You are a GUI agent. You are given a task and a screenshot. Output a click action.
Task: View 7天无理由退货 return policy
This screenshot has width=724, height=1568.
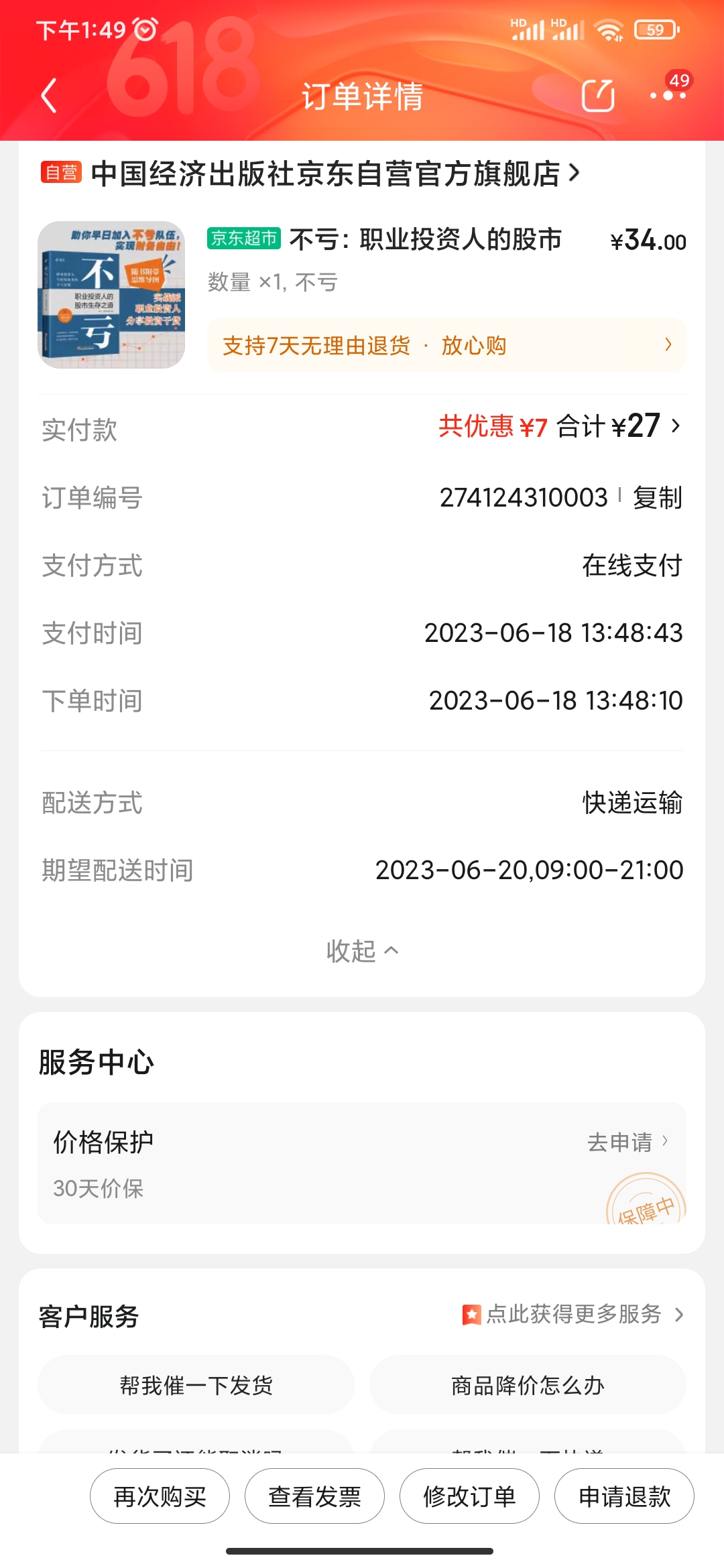[x=446, y=345]
